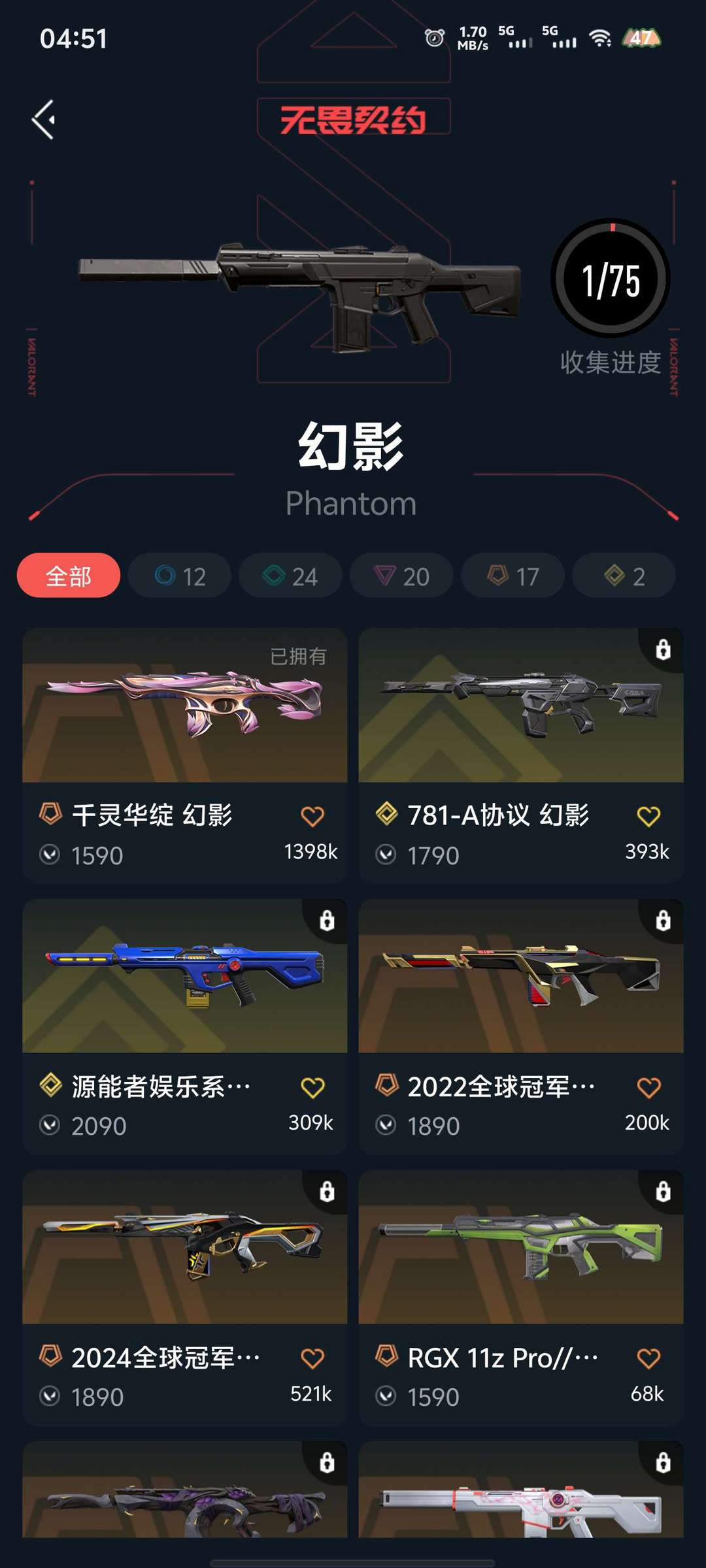Open the 千灵华绽 幻影 skin card

point(185,755)
